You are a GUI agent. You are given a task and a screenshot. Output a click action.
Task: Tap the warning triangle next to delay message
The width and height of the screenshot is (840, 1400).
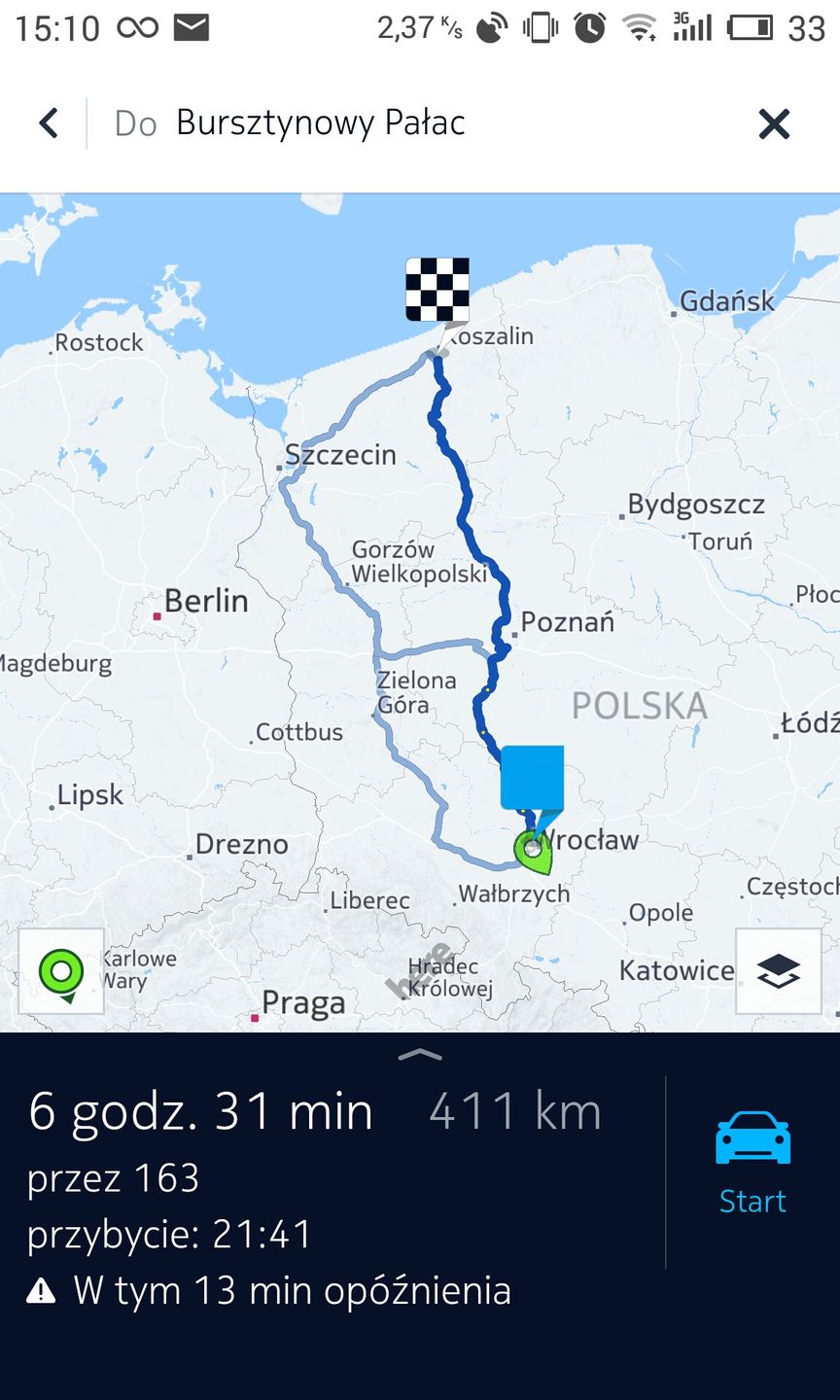pyautogui.click(x=40, y=1290)
